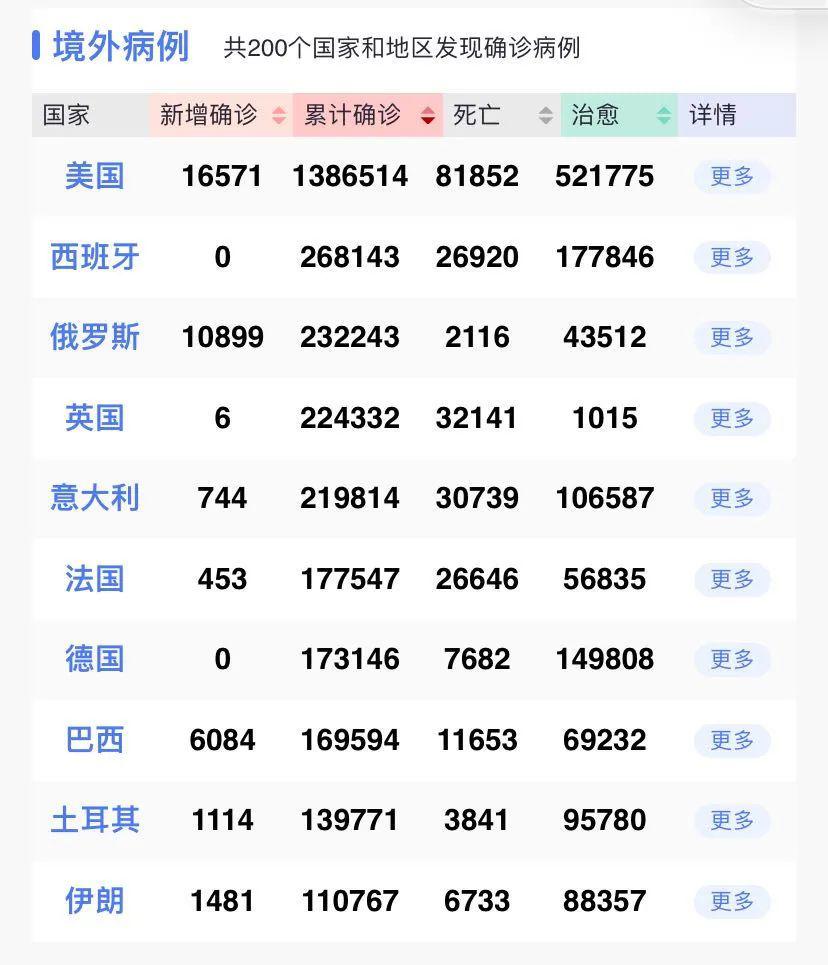This screenshot has height=965, width=828.
Task: Show 更多 details for 英国
Action: (x=732, y=418)
